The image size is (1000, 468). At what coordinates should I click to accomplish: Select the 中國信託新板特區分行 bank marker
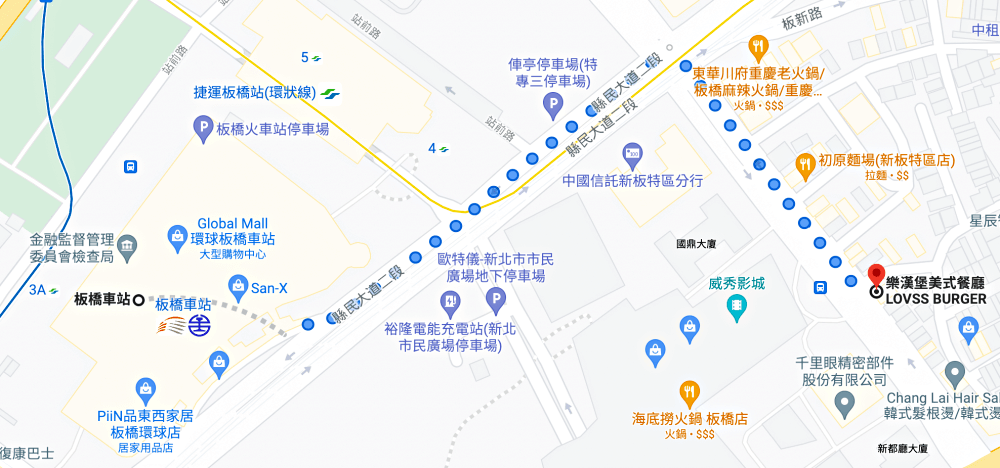632,154
